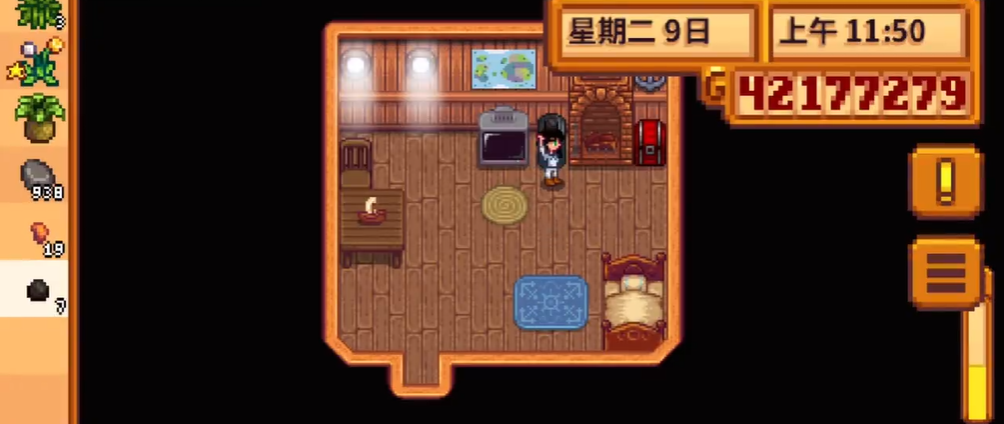Screen dimensions: 1004x424
Task: Open the game menu button
Action: point(944,272)
